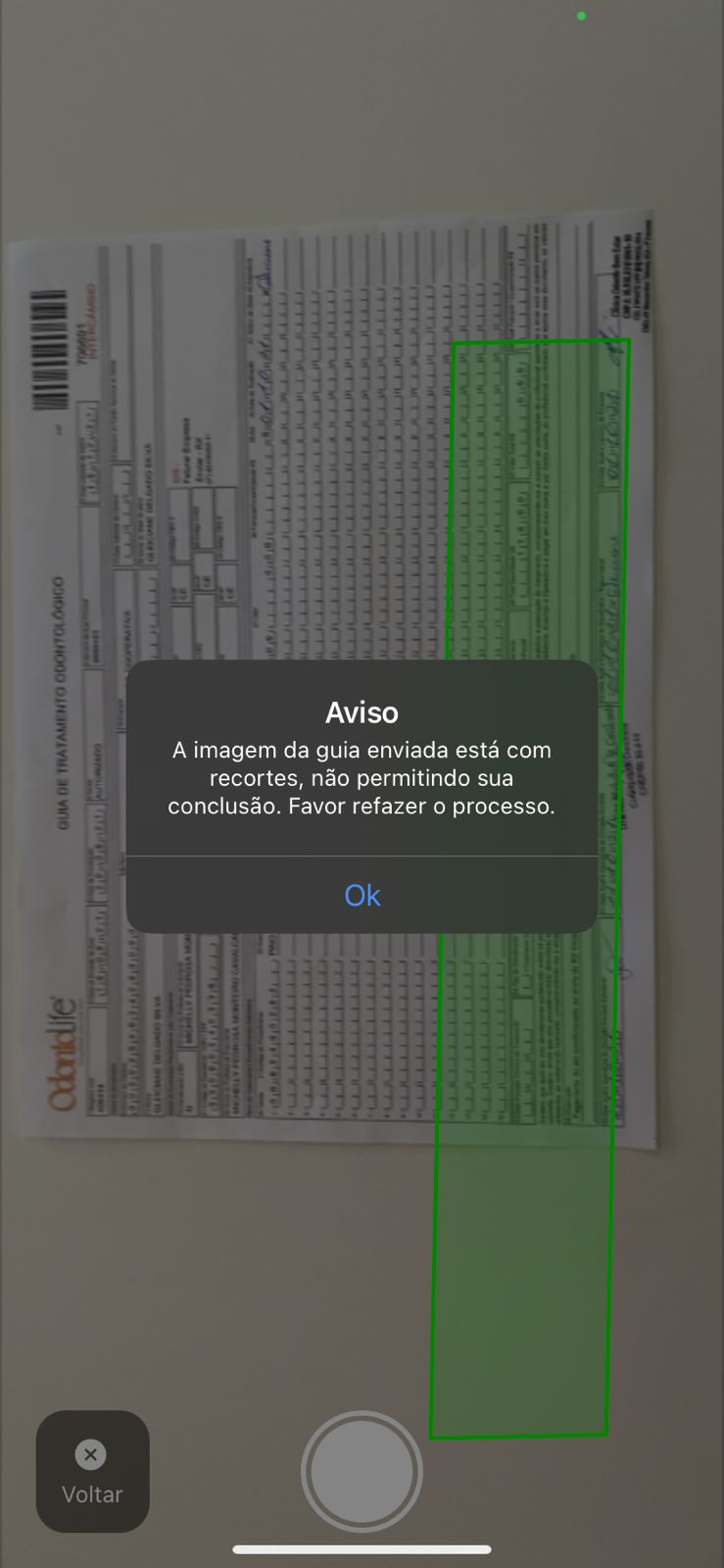Tap the camera shutter button

[362, 1471]
